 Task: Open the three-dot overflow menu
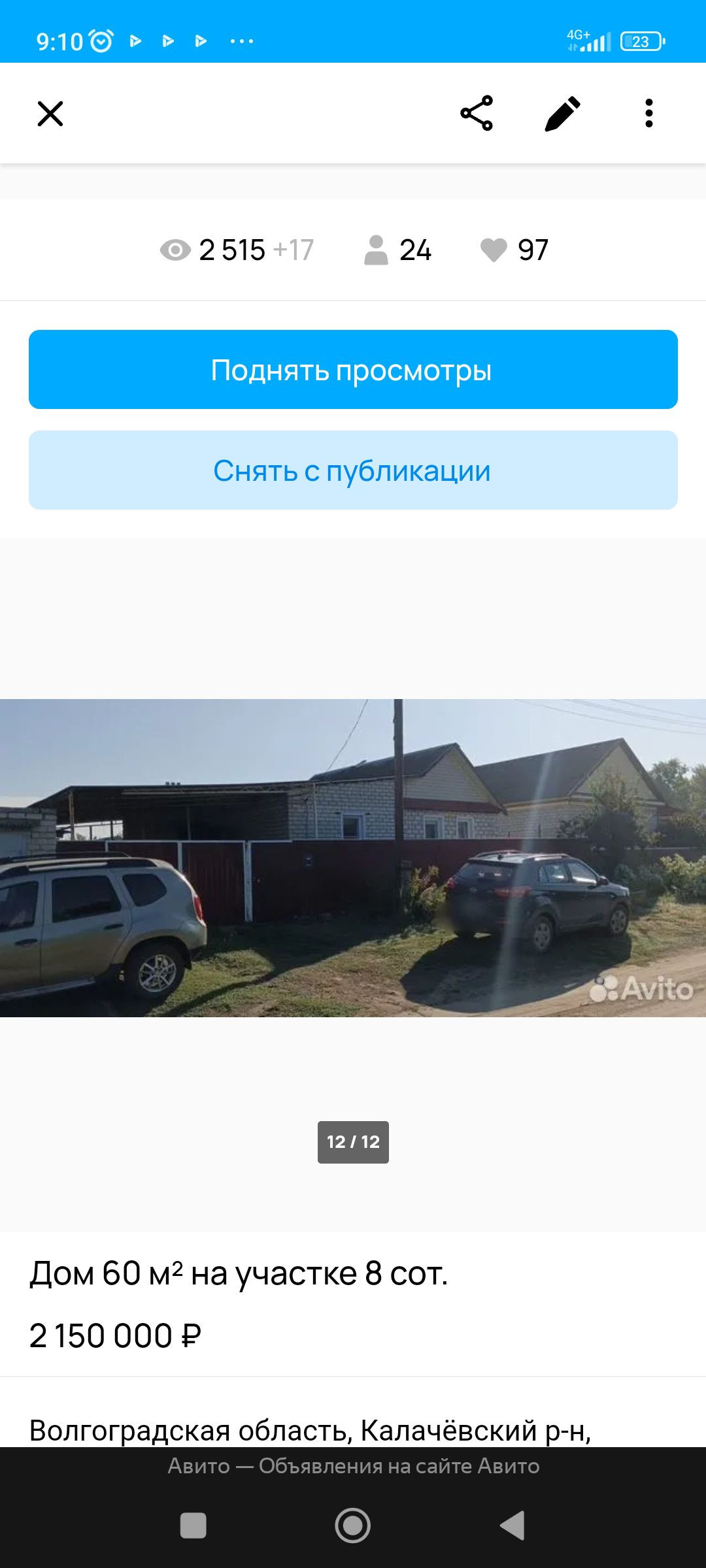pyautogui.click(x=648, y=114)
